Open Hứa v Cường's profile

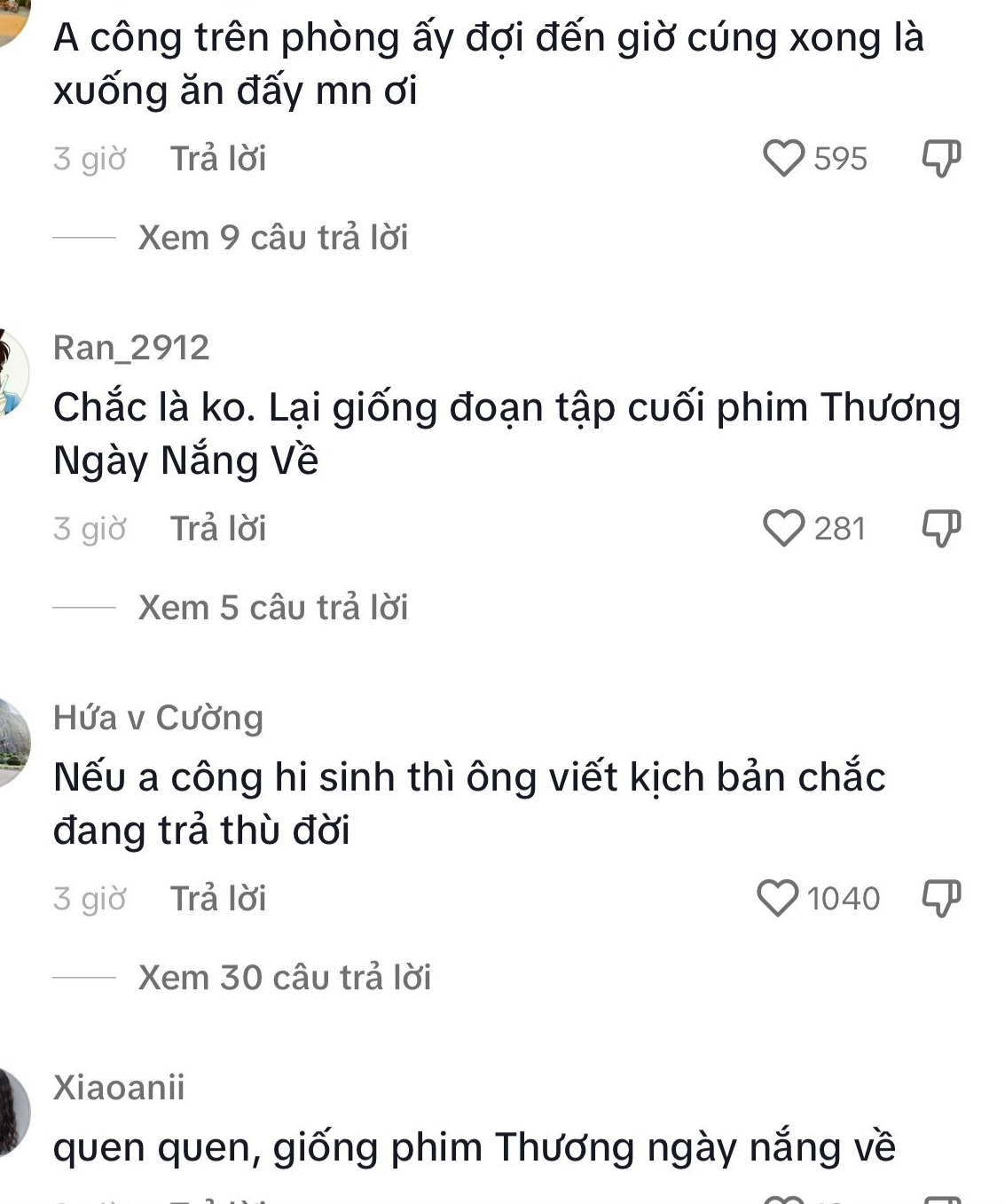pos(158,718)
